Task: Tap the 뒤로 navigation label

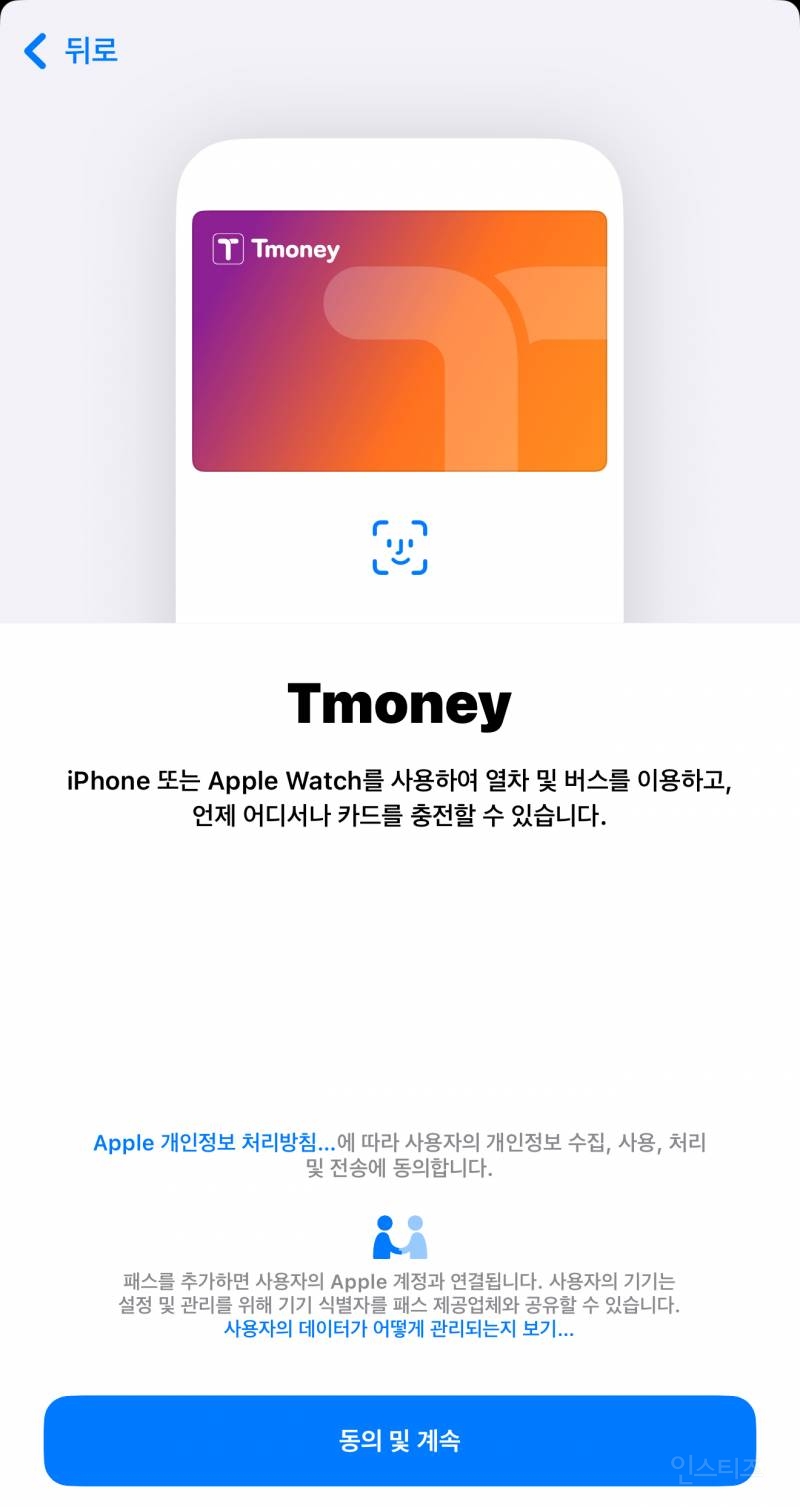Action: point(88,50)
